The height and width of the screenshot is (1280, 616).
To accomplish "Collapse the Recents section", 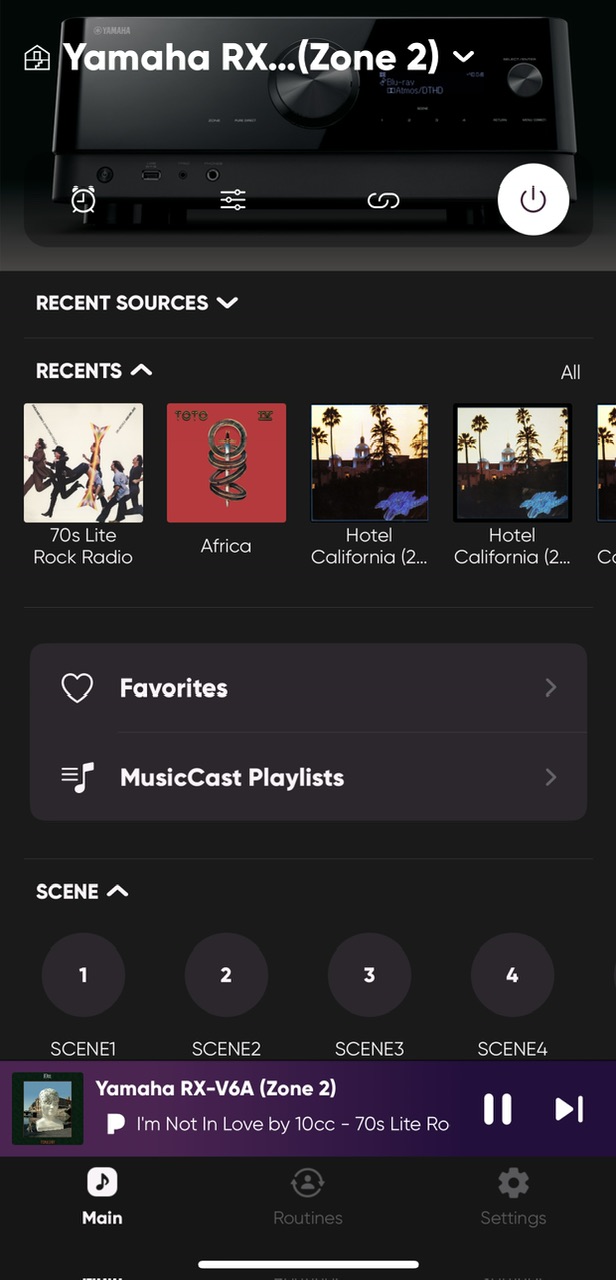I will pos(94,371).
